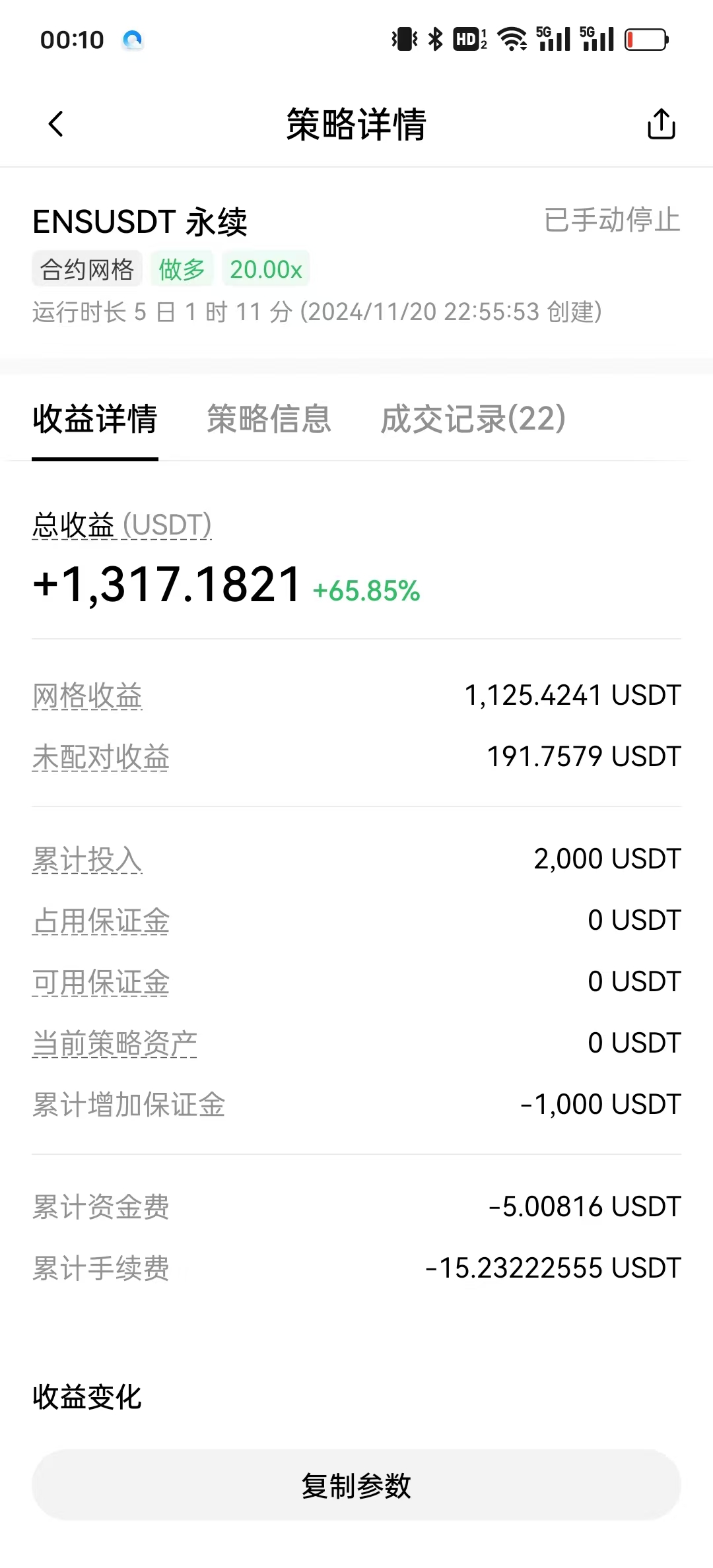Image resolution: width=713 pixels, height=1568 pixels.
Task: Show explanation for 总收益 (USDT)
Action: (122, 525)
